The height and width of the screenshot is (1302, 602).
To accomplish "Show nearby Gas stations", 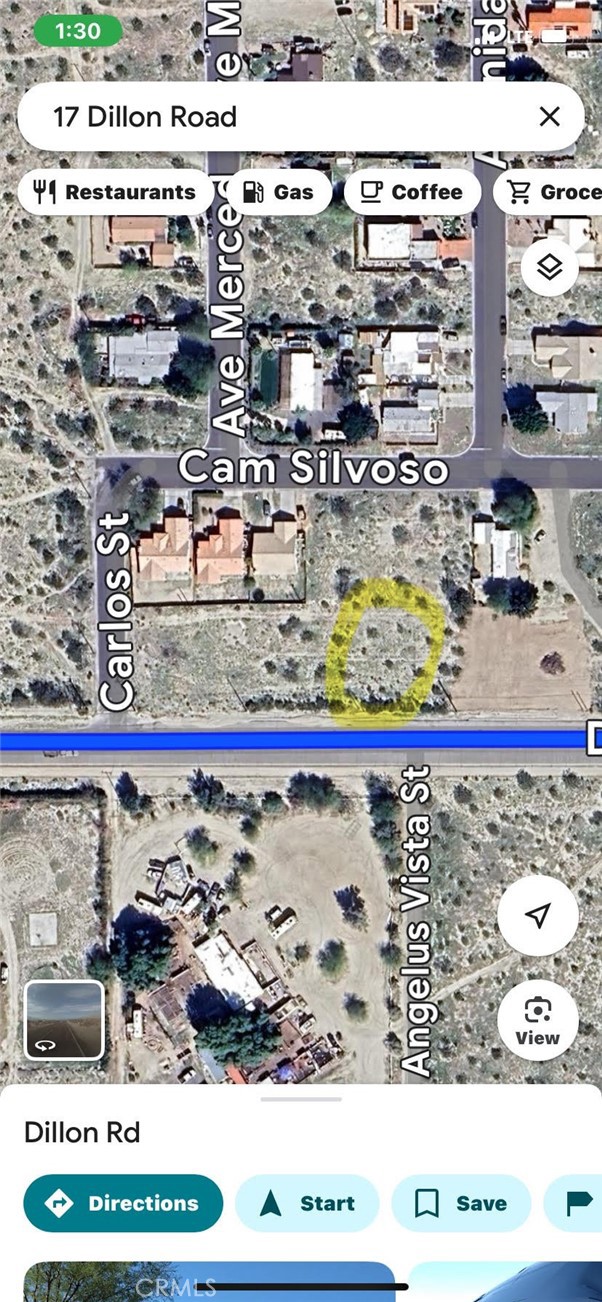I will click(x=279, y=192).
